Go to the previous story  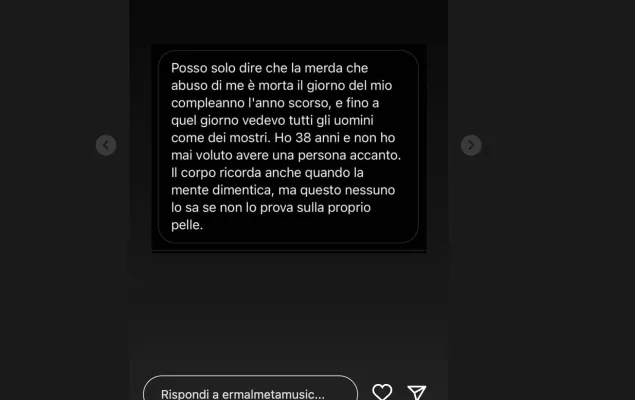[x=106, y=145]
